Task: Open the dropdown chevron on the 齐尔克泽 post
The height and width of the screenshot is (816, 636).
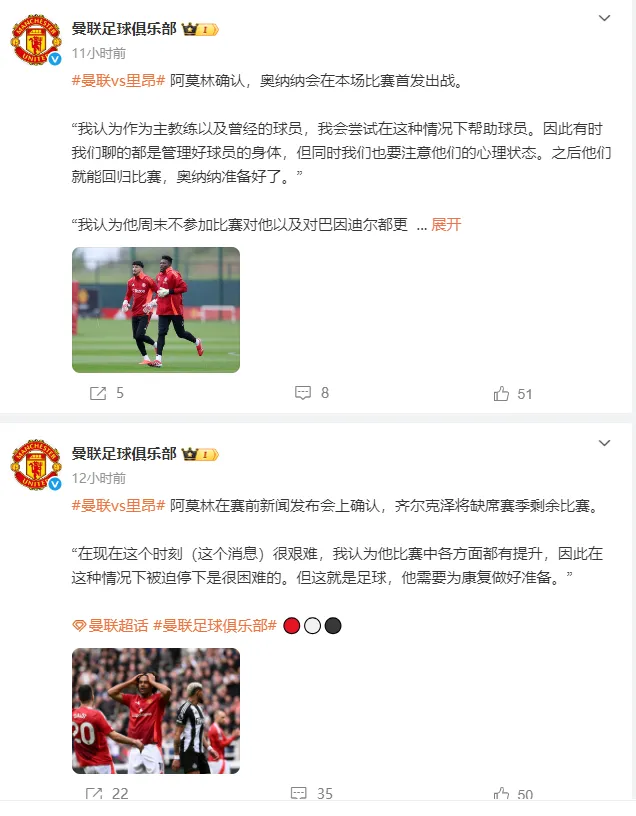Action: pyautogui.click(x=604, y=442)
